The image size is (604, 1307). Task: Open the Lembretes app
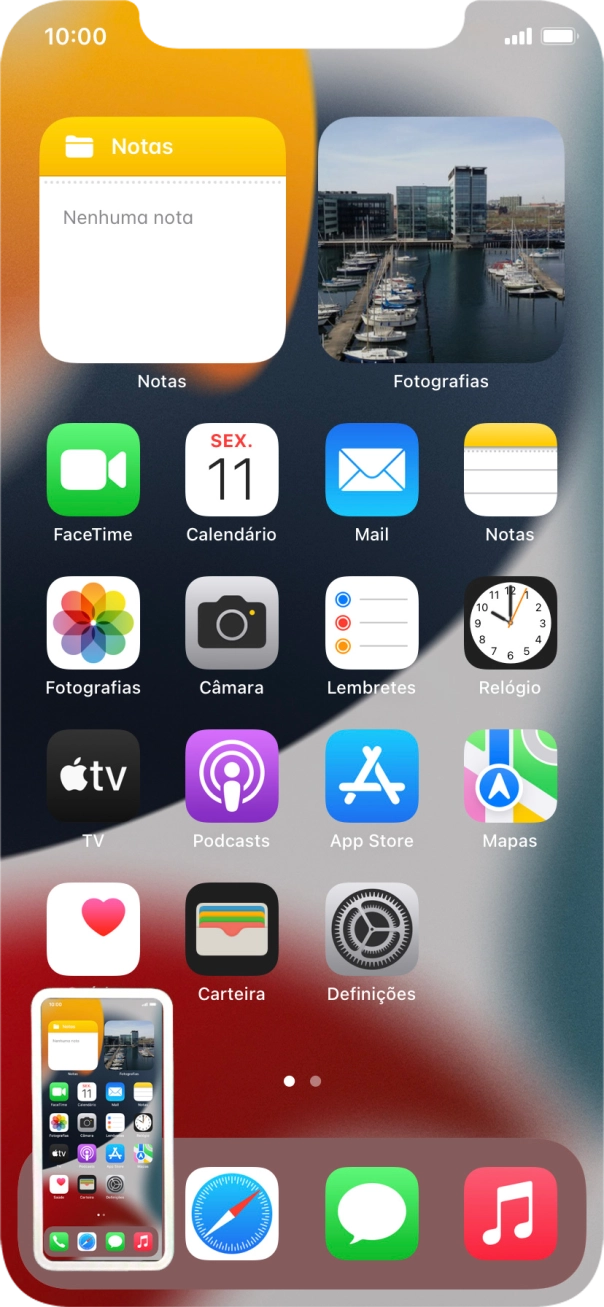pyautogui.click(x=371, y=623)
